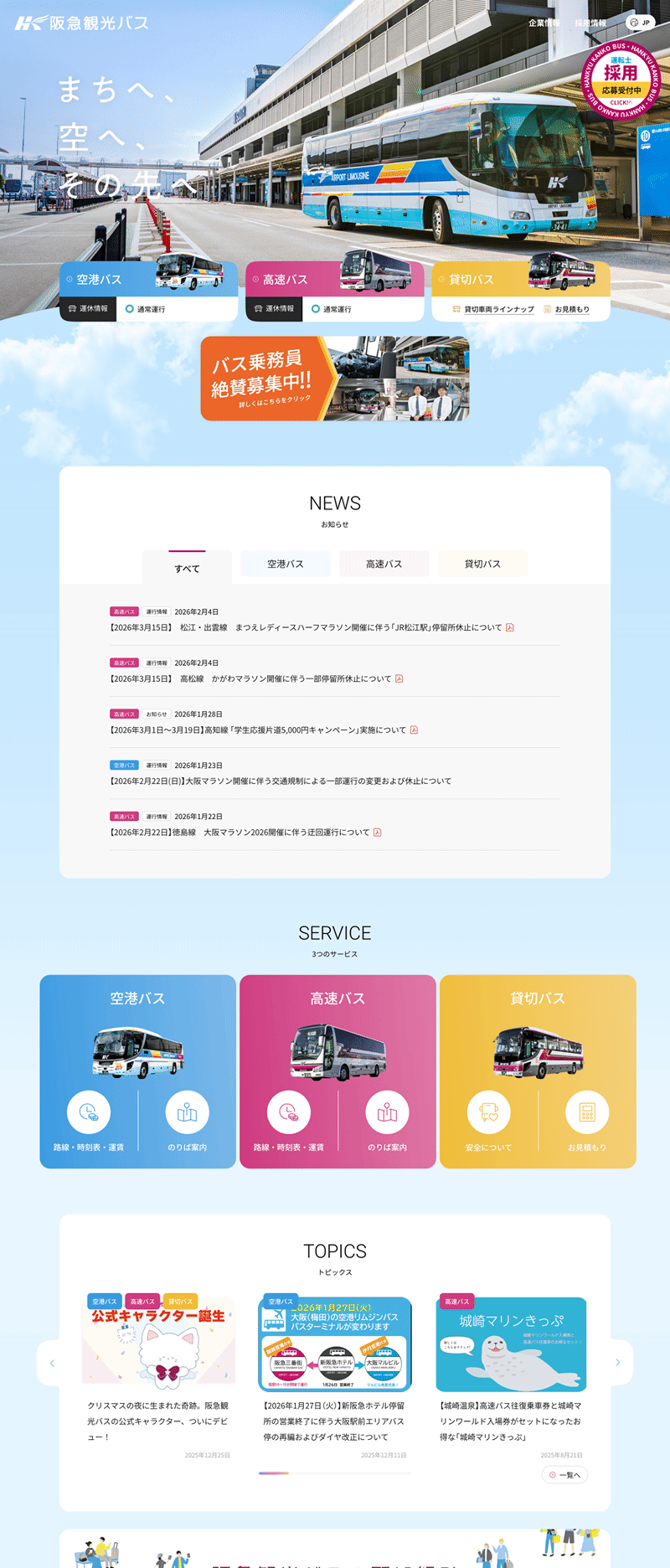Open the news about JR松江駅 停留所休止
Screen dimensions: 670x1568
click(306, 627)
